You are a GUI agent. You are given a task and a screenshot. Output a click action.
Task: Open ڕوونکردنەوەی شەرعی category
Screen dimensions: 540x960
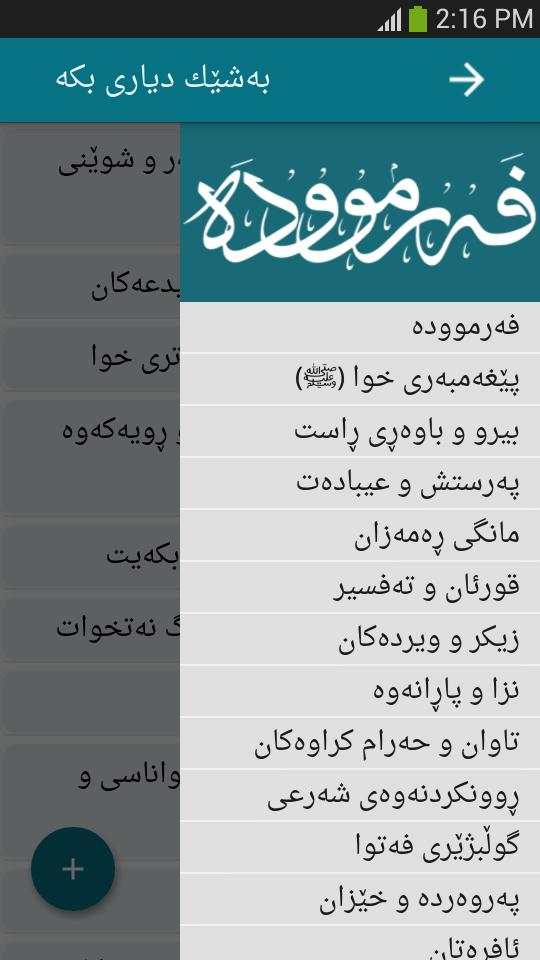click(x=360, y=795)
